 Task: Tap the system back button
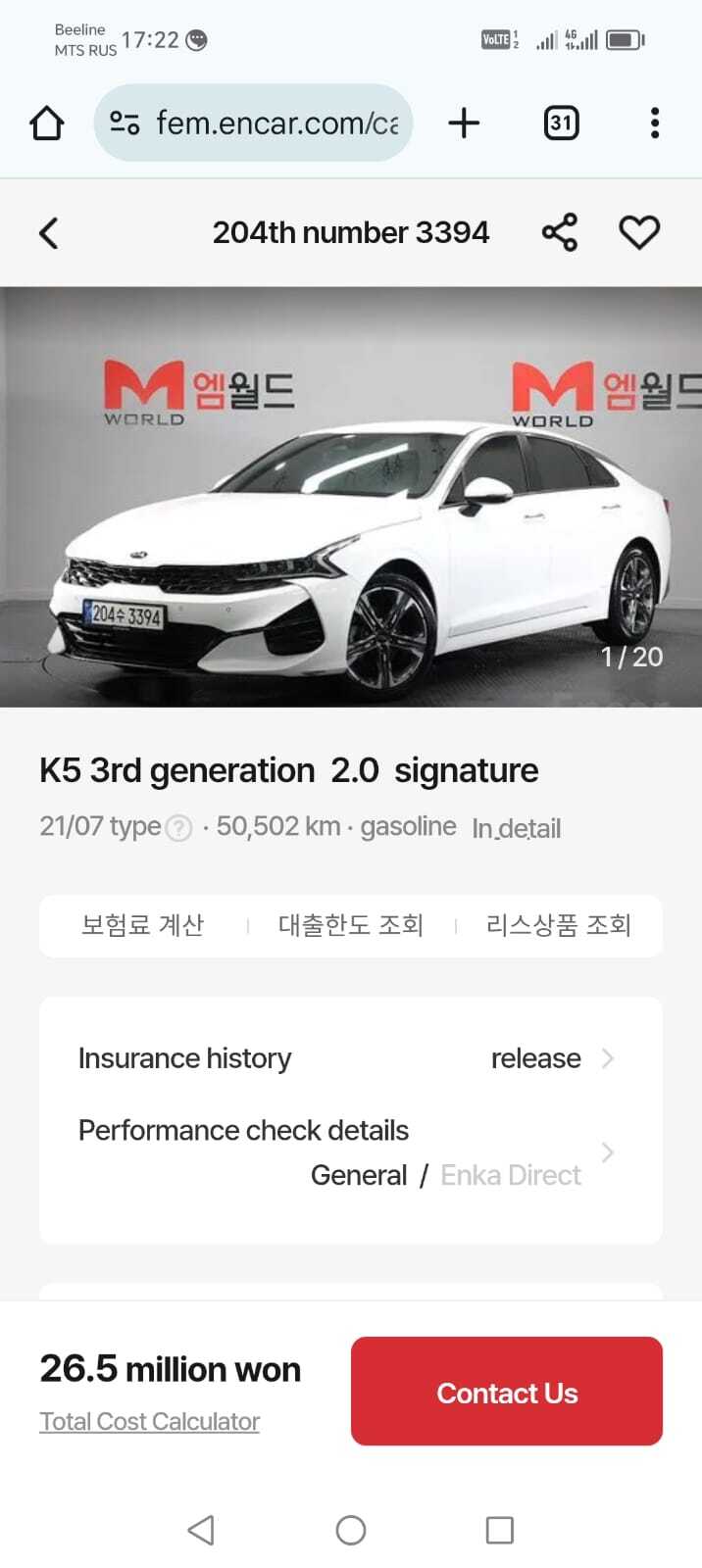(x=201, y=1530)
